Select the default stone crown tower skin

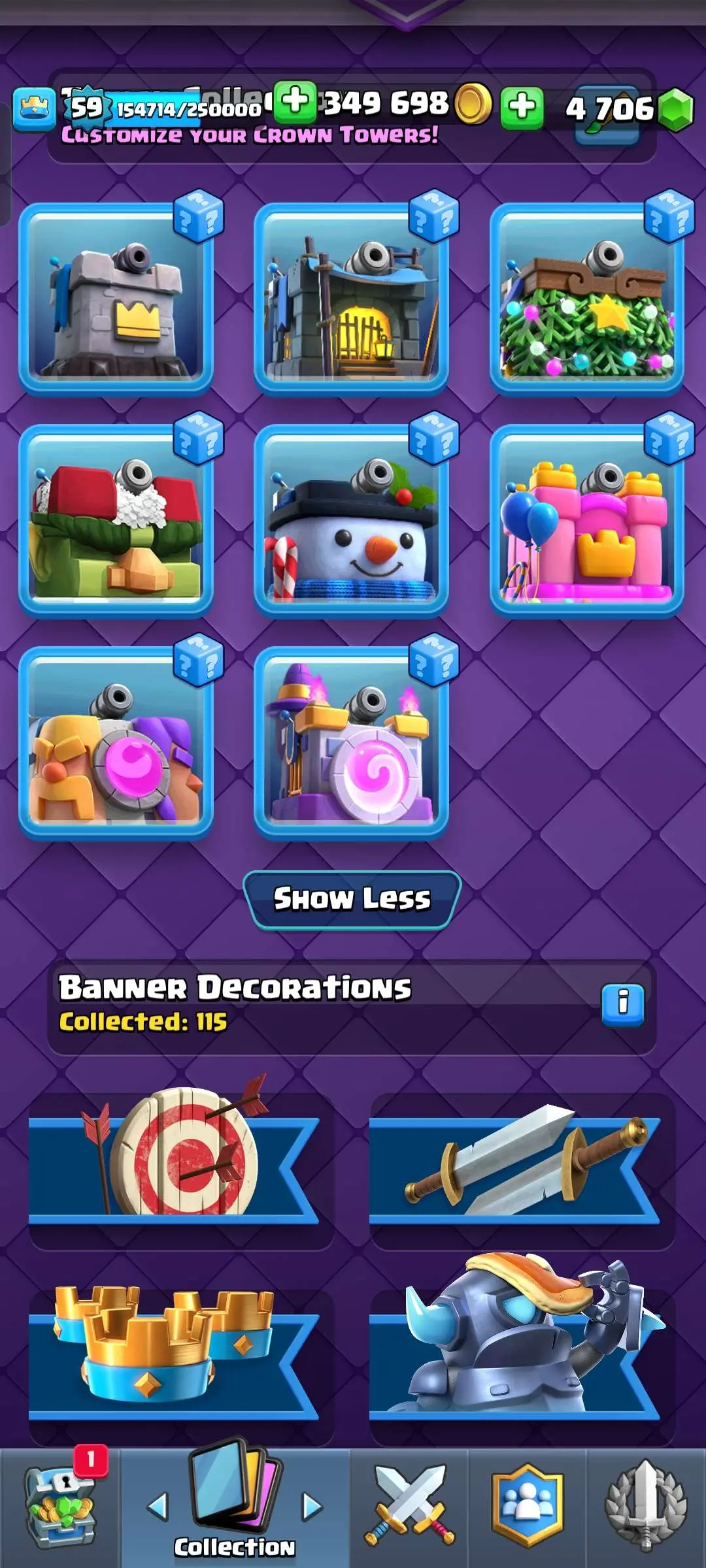click(x=116, y=297)
